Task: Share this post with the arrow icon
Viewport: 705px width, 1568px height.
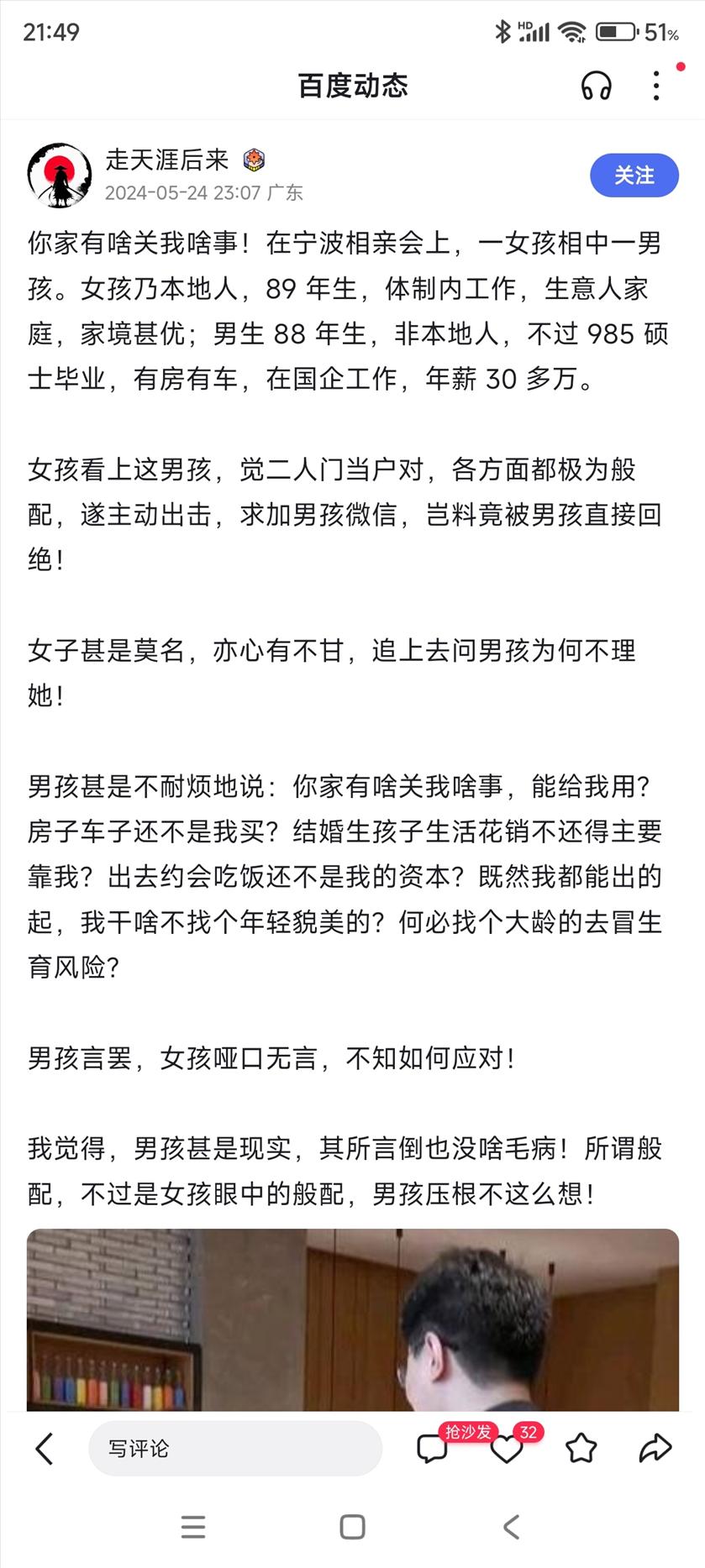Action: [x=655, y=1448]
